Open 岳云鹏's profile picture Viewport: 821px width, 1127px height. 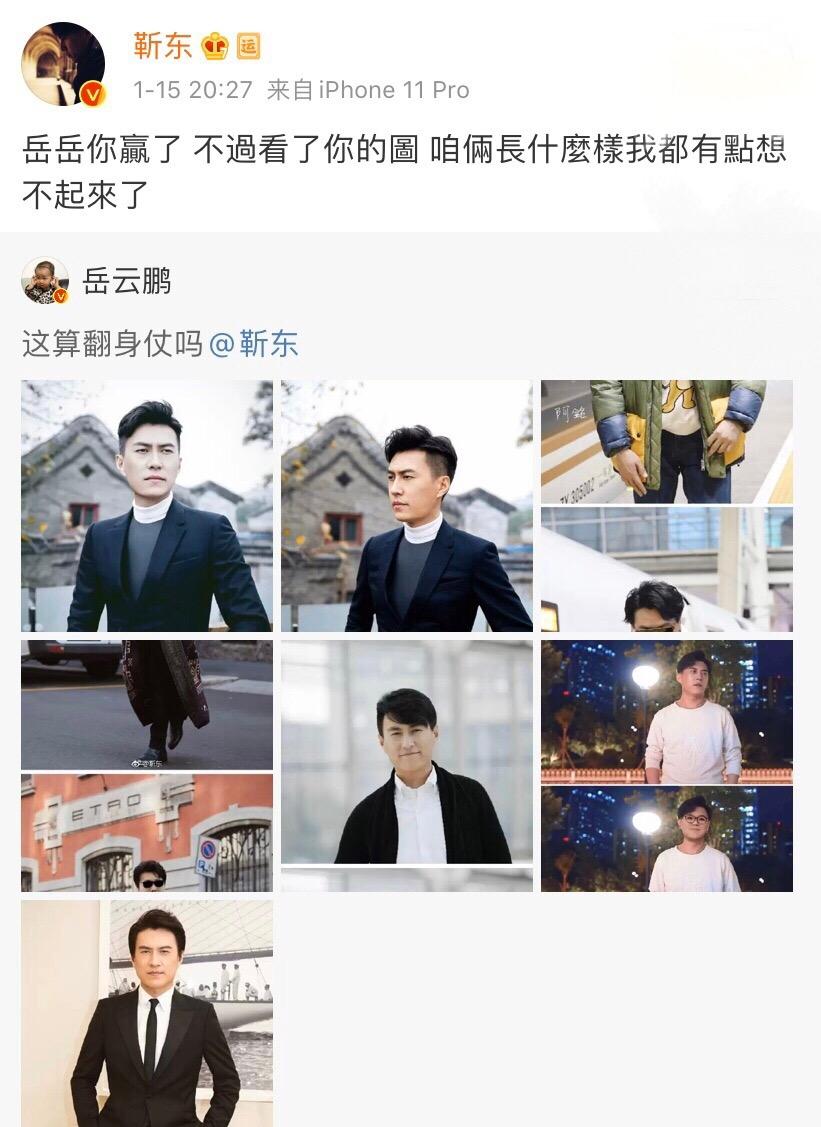click(x=44, y=283)
